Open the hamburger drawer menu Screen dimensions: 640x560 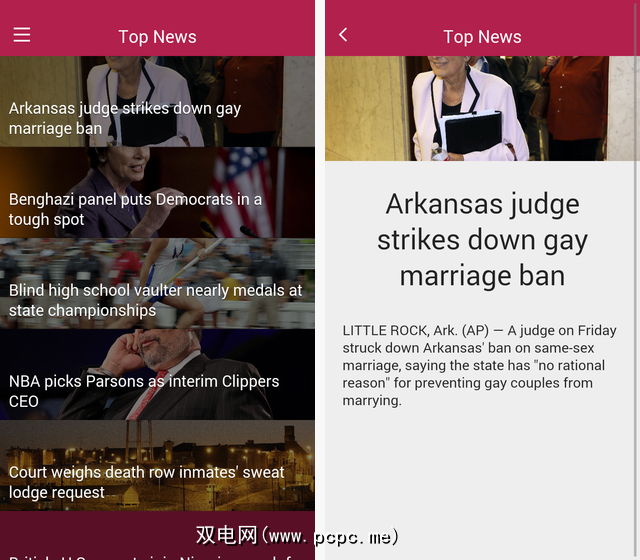(x=22, y=35)
